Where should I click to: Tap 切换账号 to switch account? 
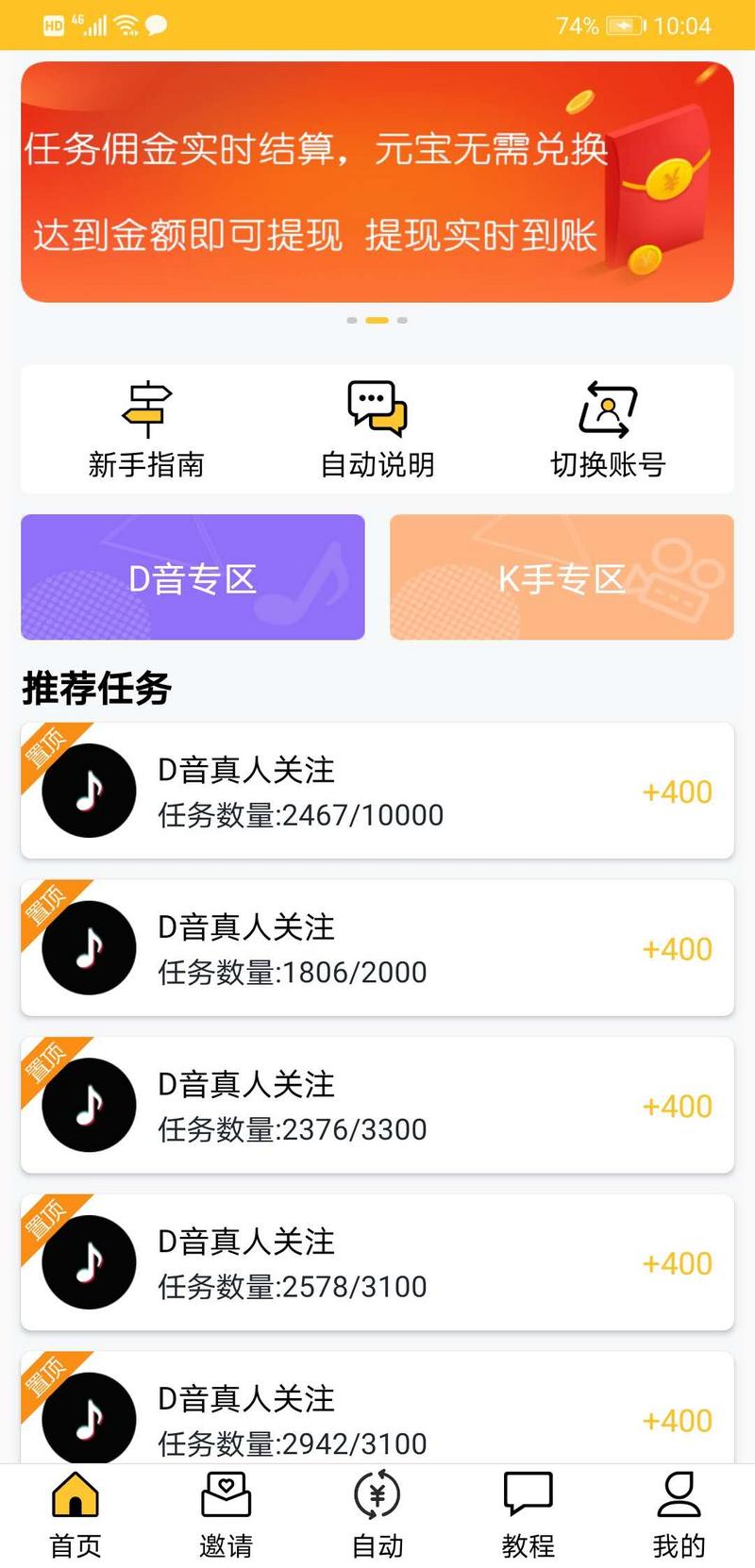pyautogui.click(x=608, y=430)
